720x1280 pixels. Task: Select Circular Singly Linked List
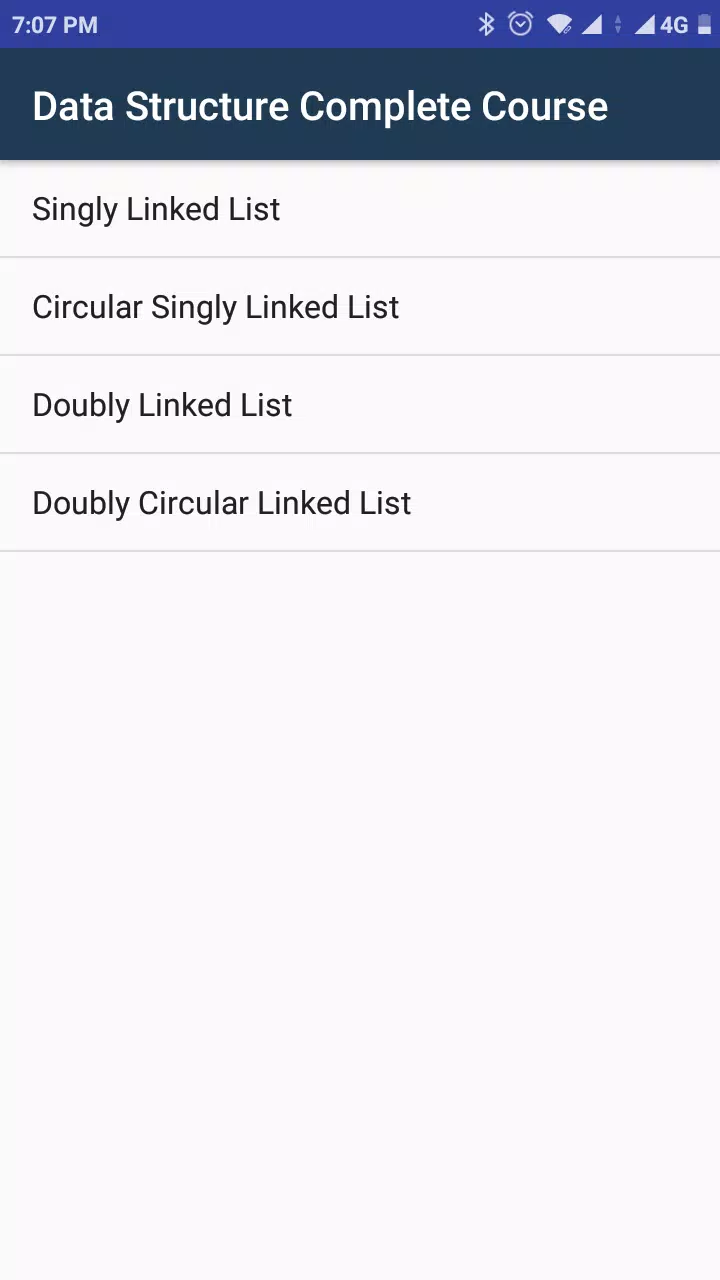point(360,307)
